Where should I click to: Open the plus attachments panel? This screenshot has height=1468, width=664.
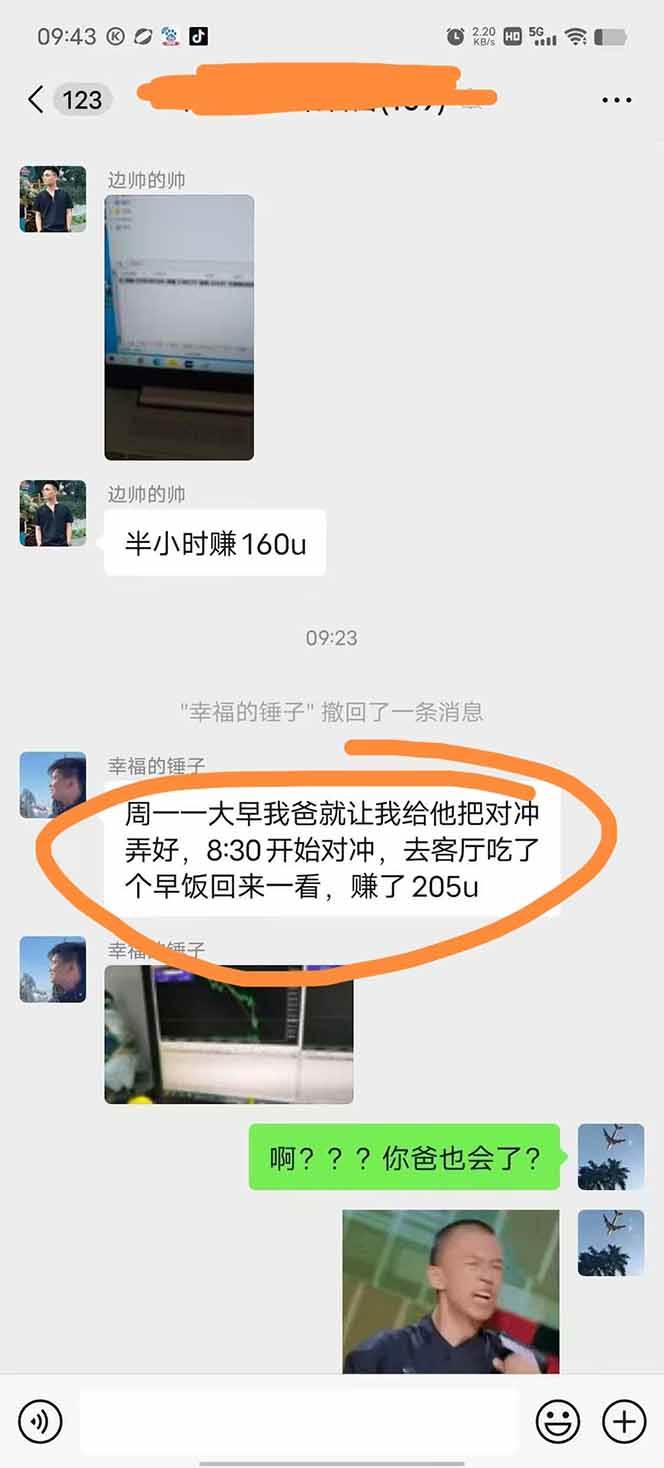point(624,1420)
